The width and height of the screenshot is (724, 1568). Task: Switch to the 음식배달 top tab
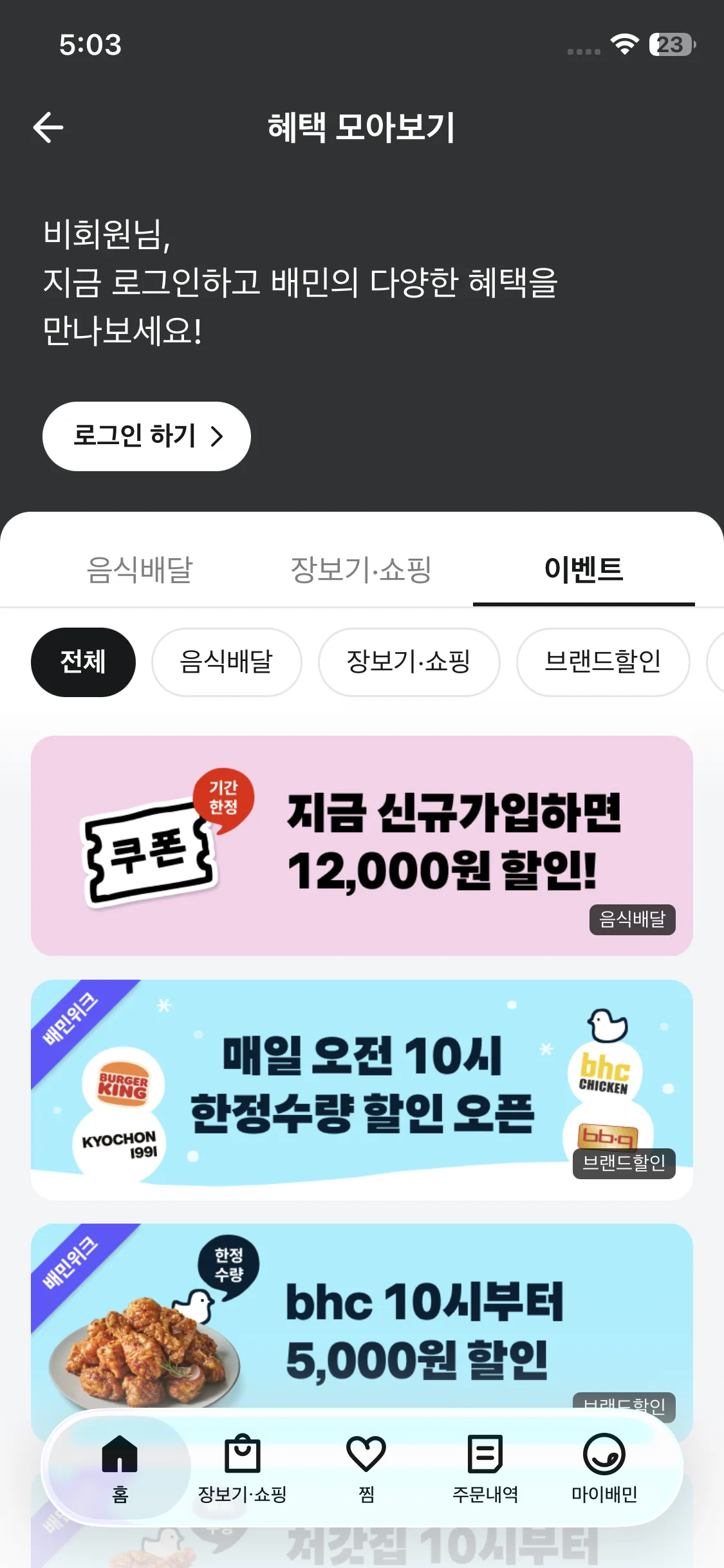[x=140, y=570]
